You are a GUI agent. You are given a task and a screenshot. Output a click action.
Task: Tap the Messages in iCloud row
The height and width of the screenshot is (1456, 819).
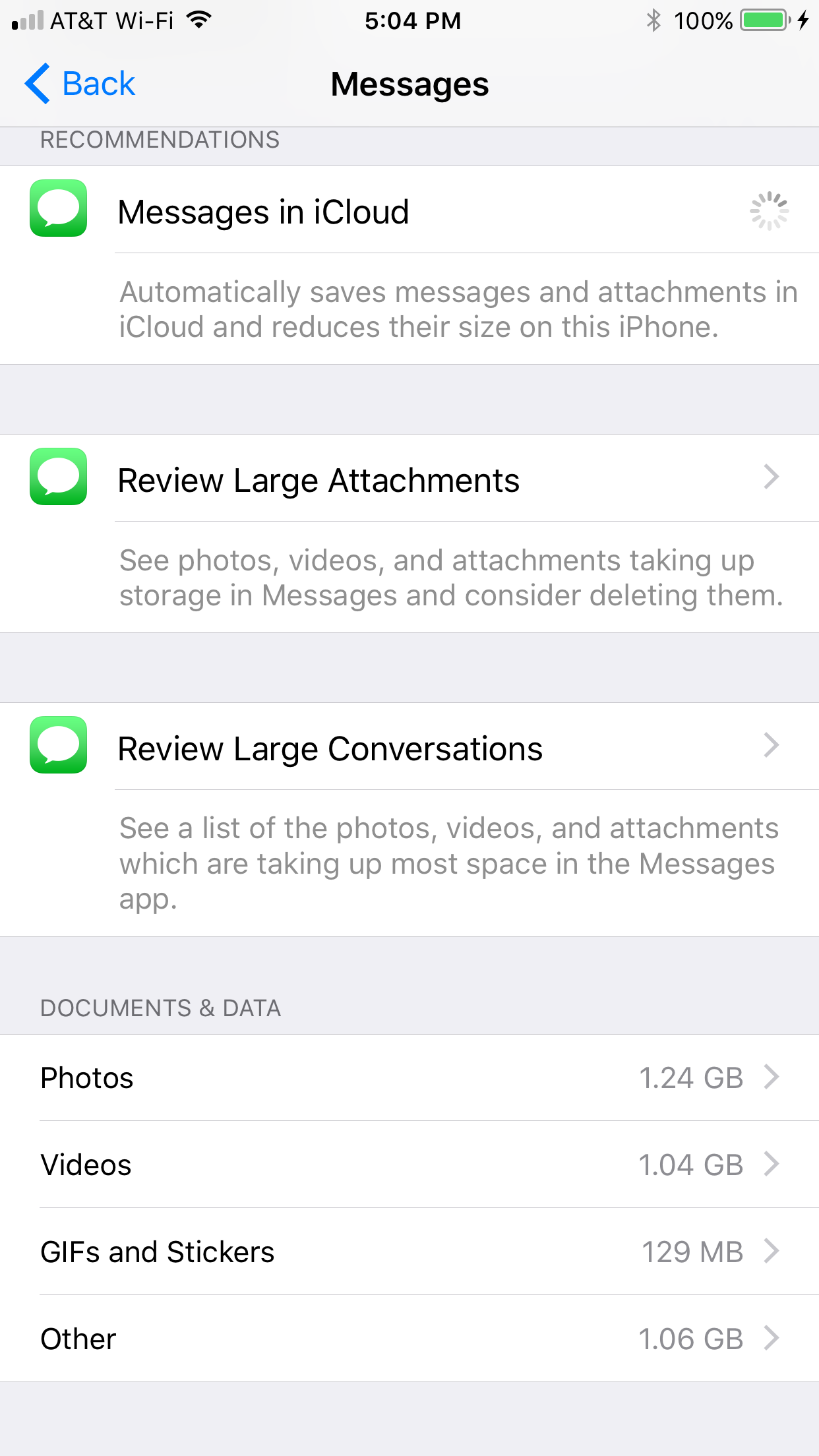point(409,210)
